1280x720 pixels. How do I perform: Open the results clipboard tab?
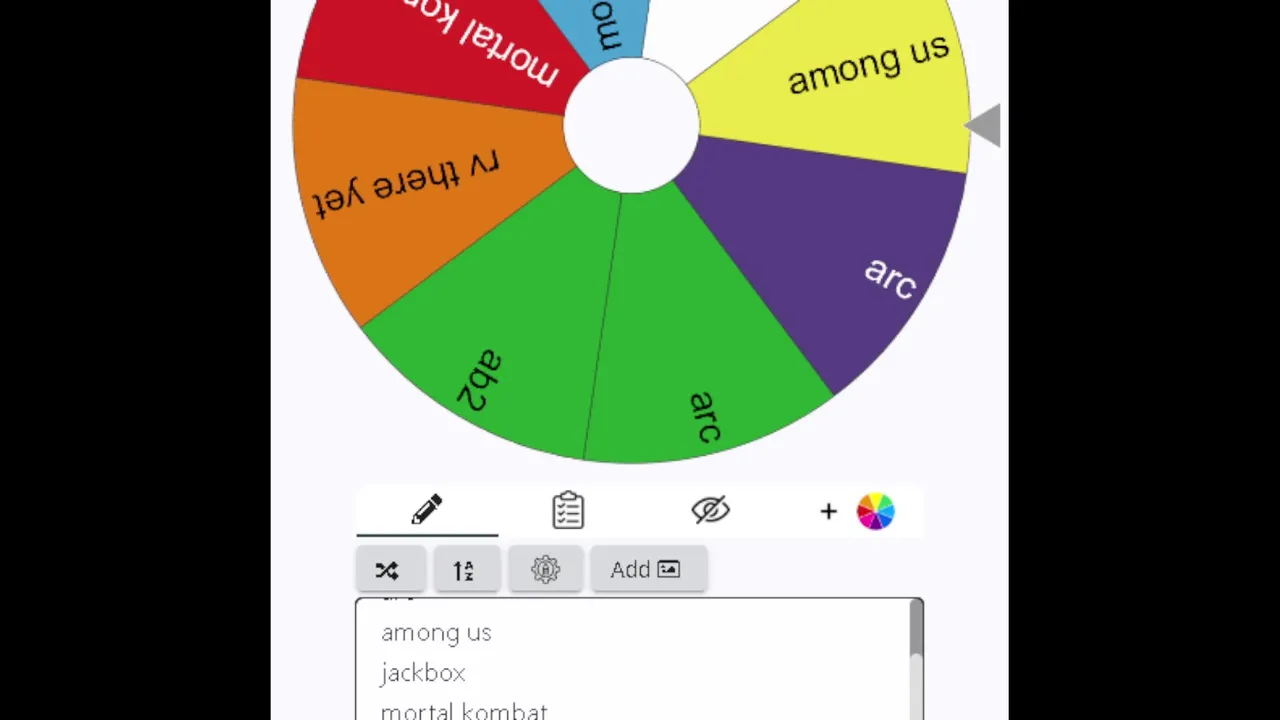click(x=568, y=511)
